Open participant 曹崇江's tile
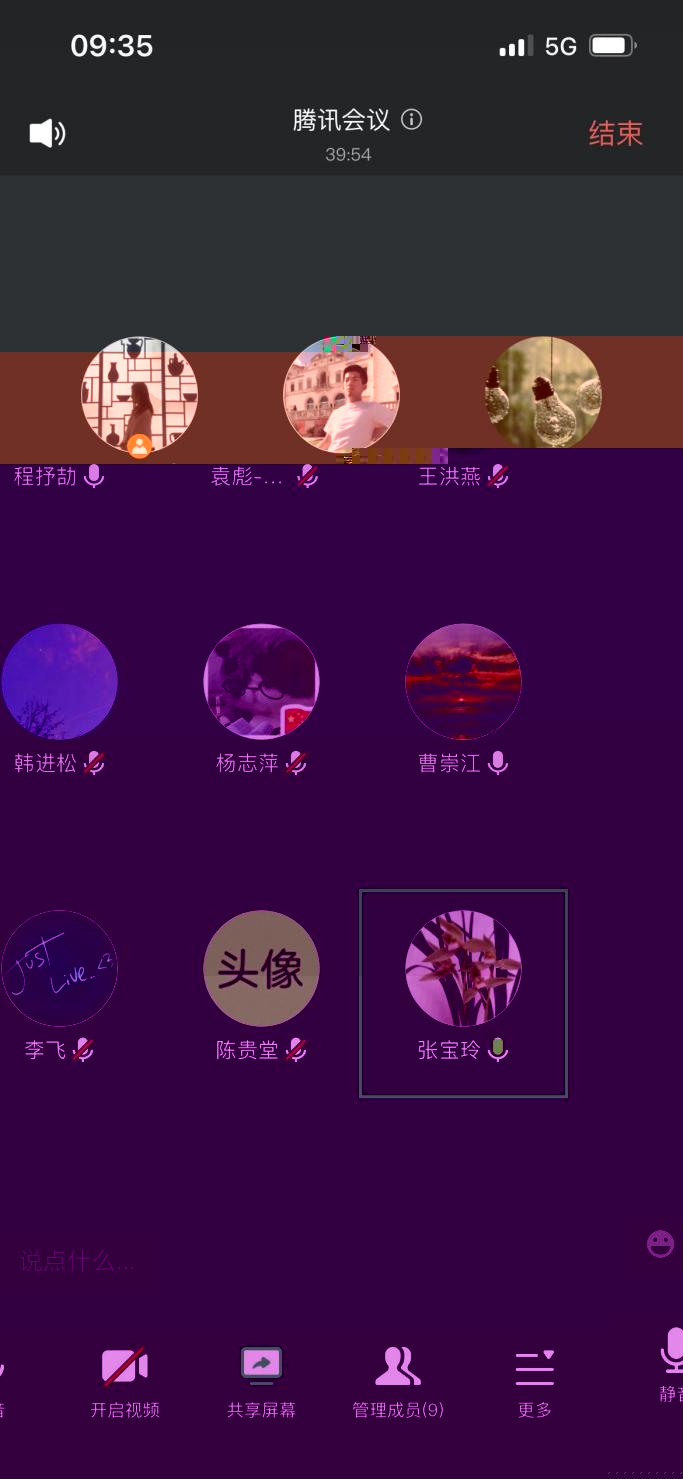 [x=463, y=682]
